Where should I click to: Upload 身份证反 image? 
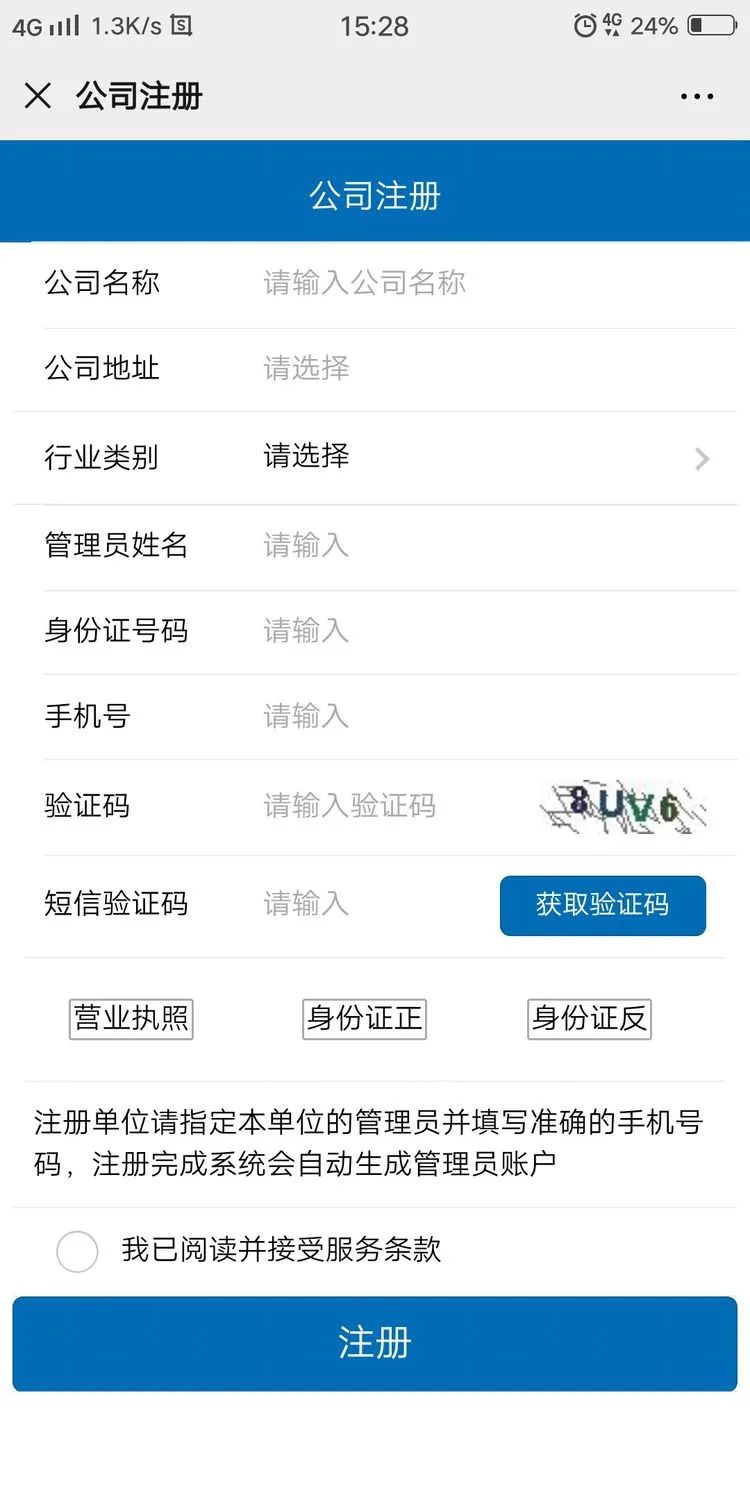pyautogui.click(x=590, y=1019)
